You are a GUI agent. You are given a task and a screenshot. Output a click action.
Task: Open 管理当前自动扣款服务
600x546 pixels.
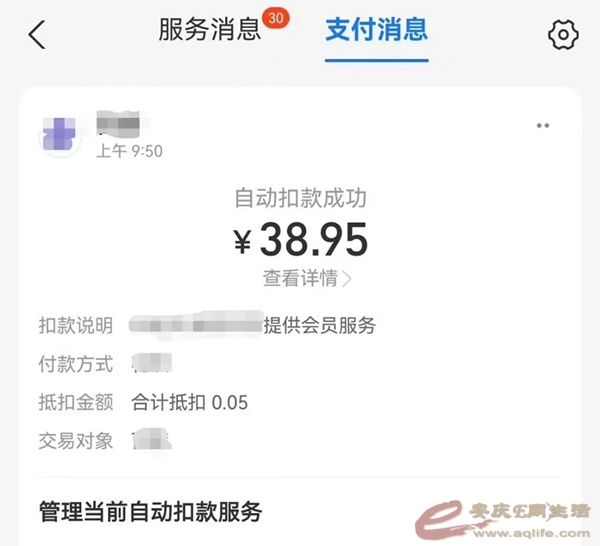[x=150, y=513]
